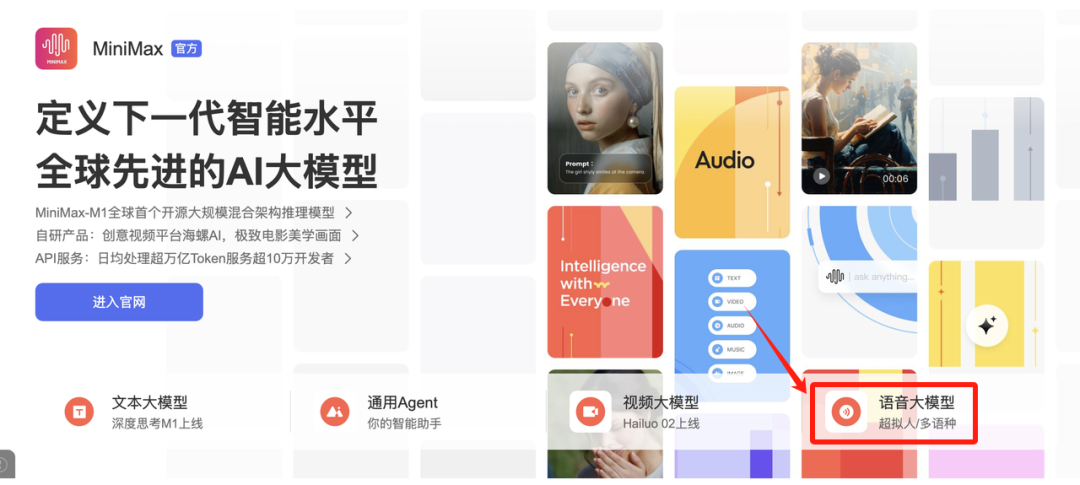The image size is (1080, 485).
Task: Tap the 进入官网 button
Action: coord(119,302)
